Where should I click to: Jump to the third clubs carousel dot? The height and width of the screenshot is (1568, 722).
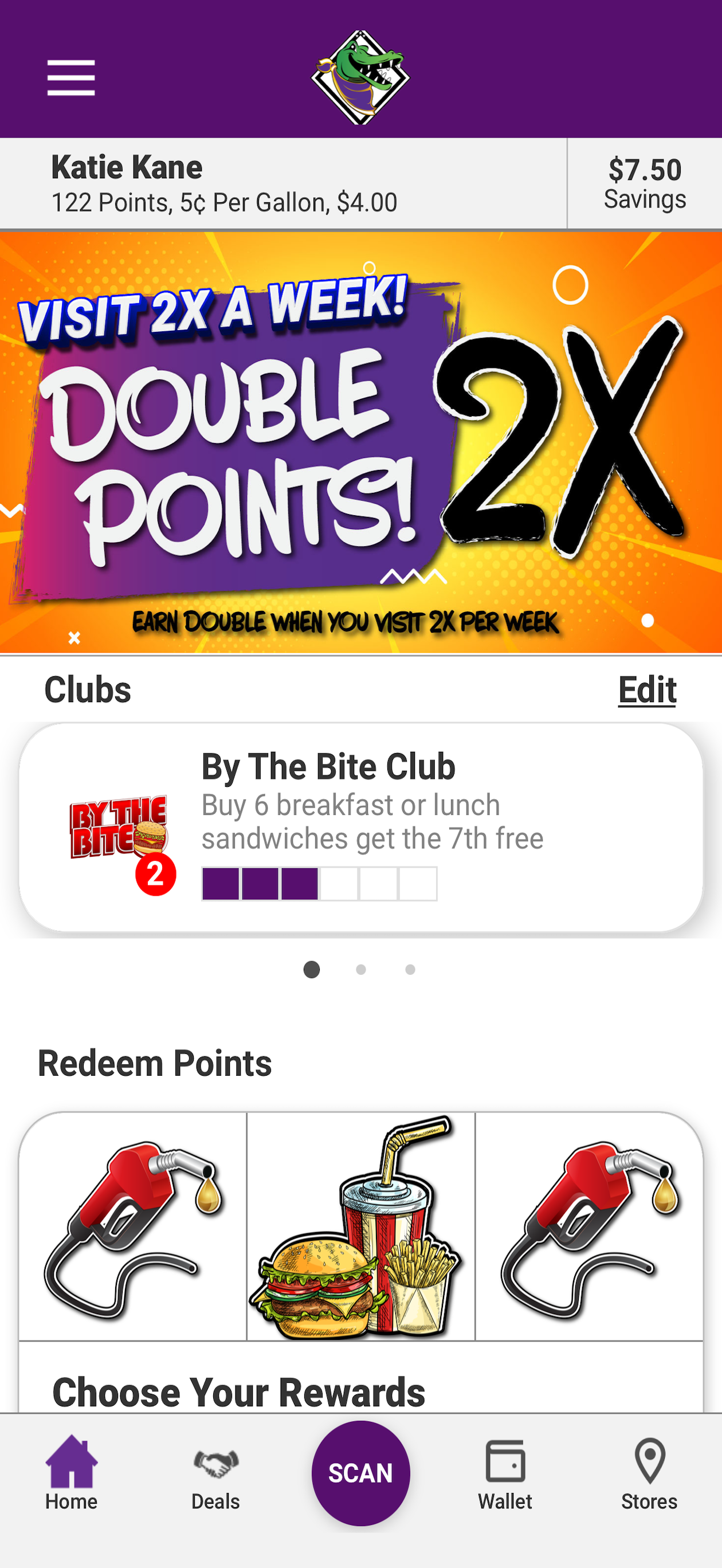[409, 970]
